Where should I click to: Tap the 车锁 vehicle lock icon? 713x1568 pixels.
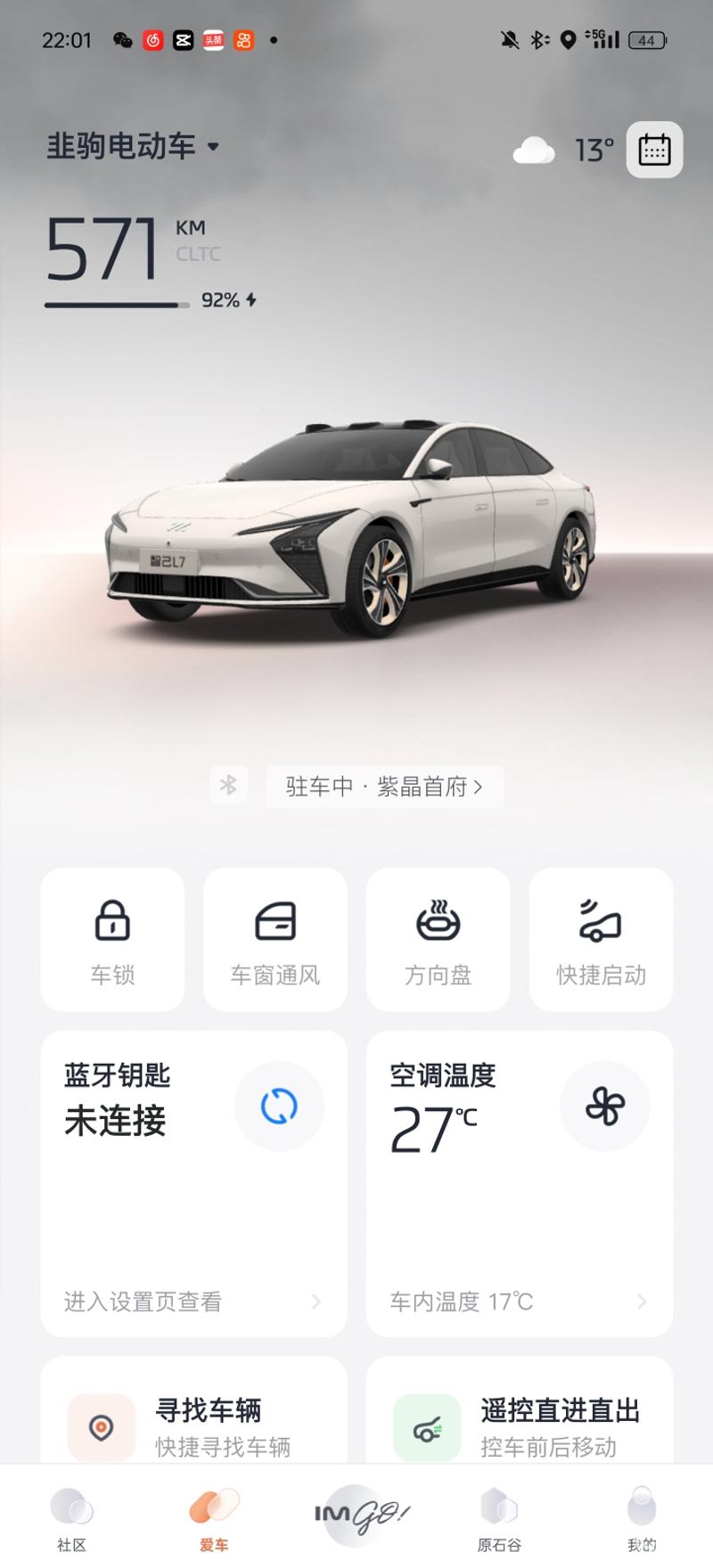pyautogui.click(x=112, y=922)
